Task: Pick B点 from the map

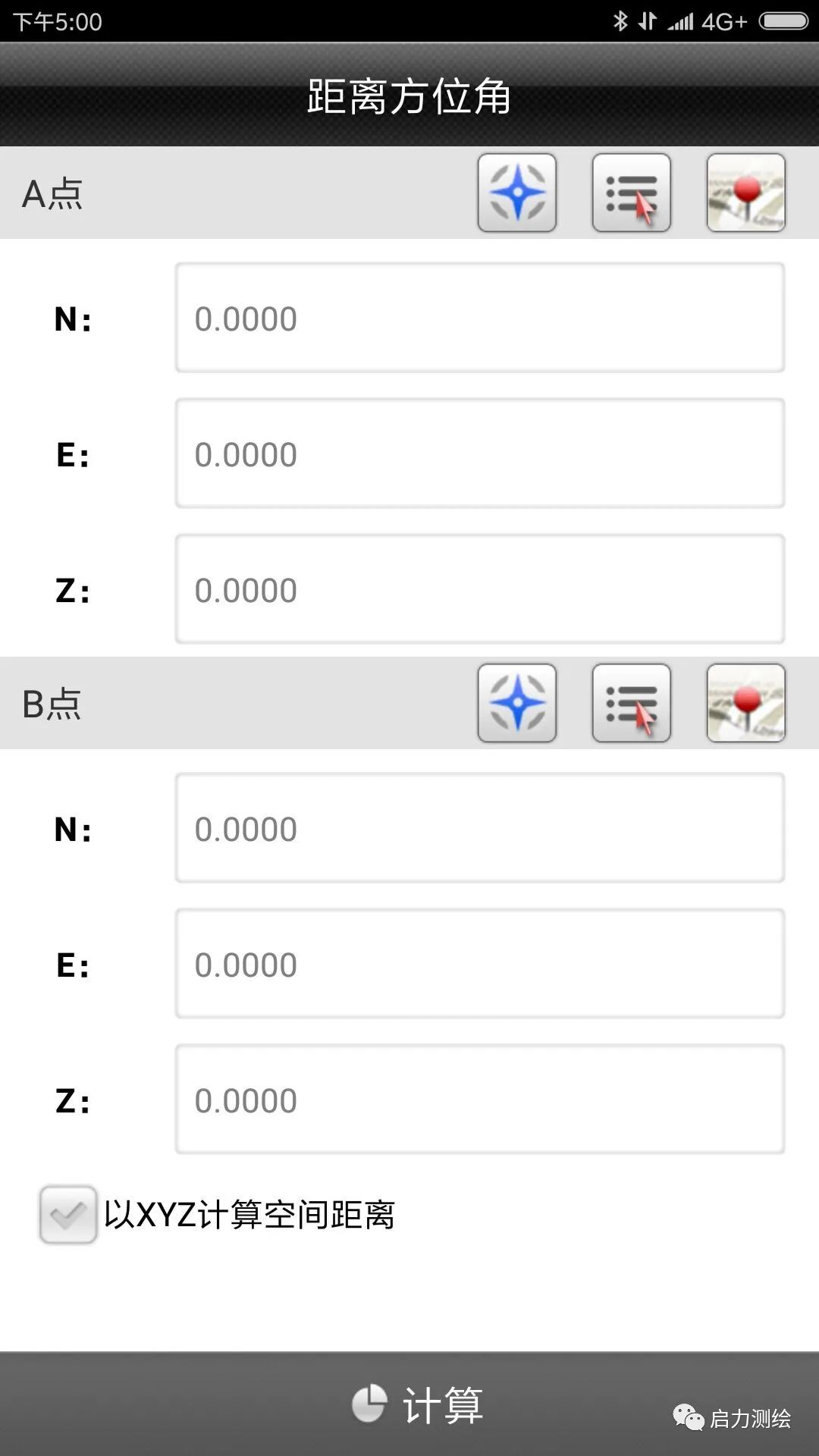Action: coord(746,703)
